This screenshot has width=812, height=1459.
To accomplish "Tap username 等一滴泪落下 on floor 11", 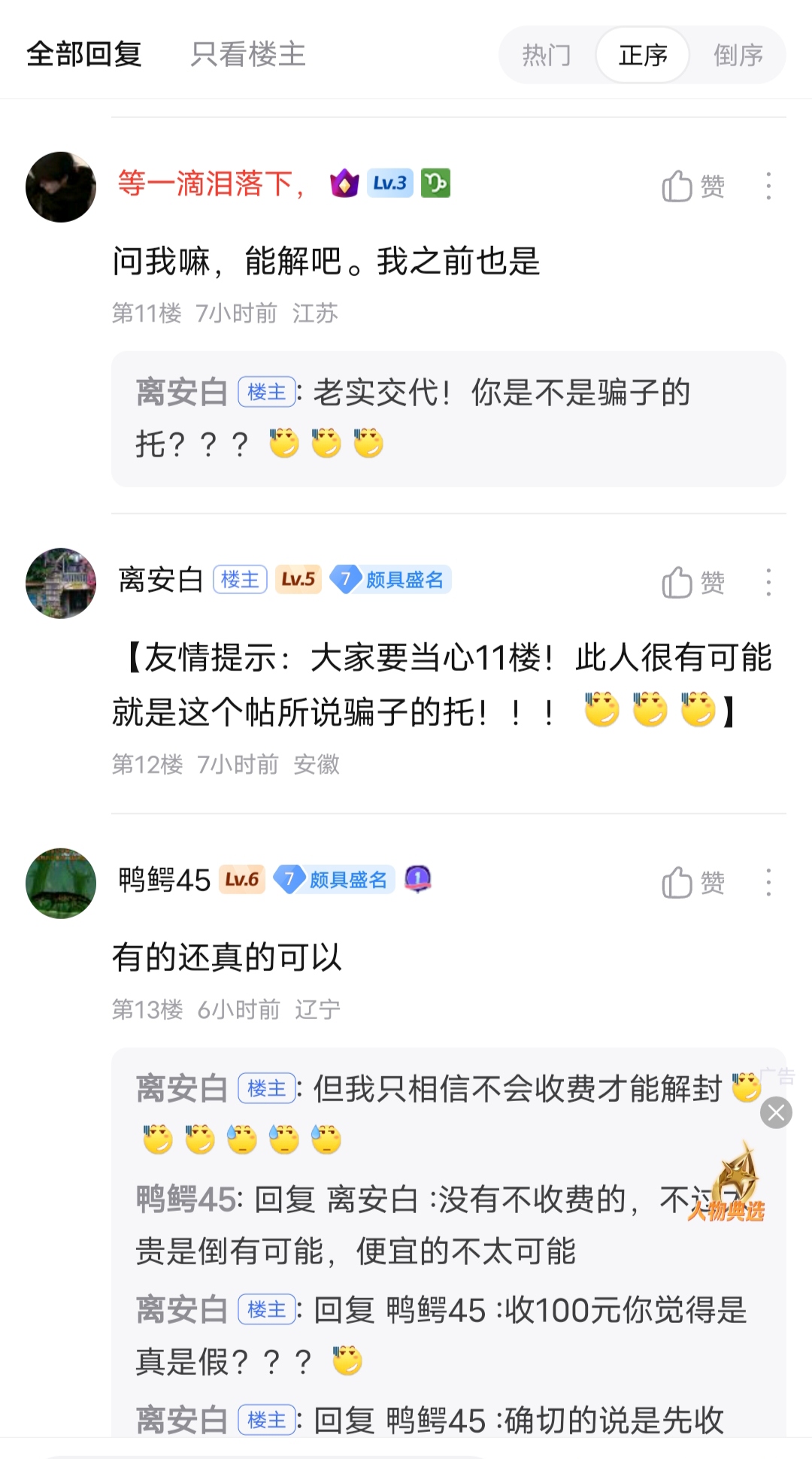I will [211, 184].
